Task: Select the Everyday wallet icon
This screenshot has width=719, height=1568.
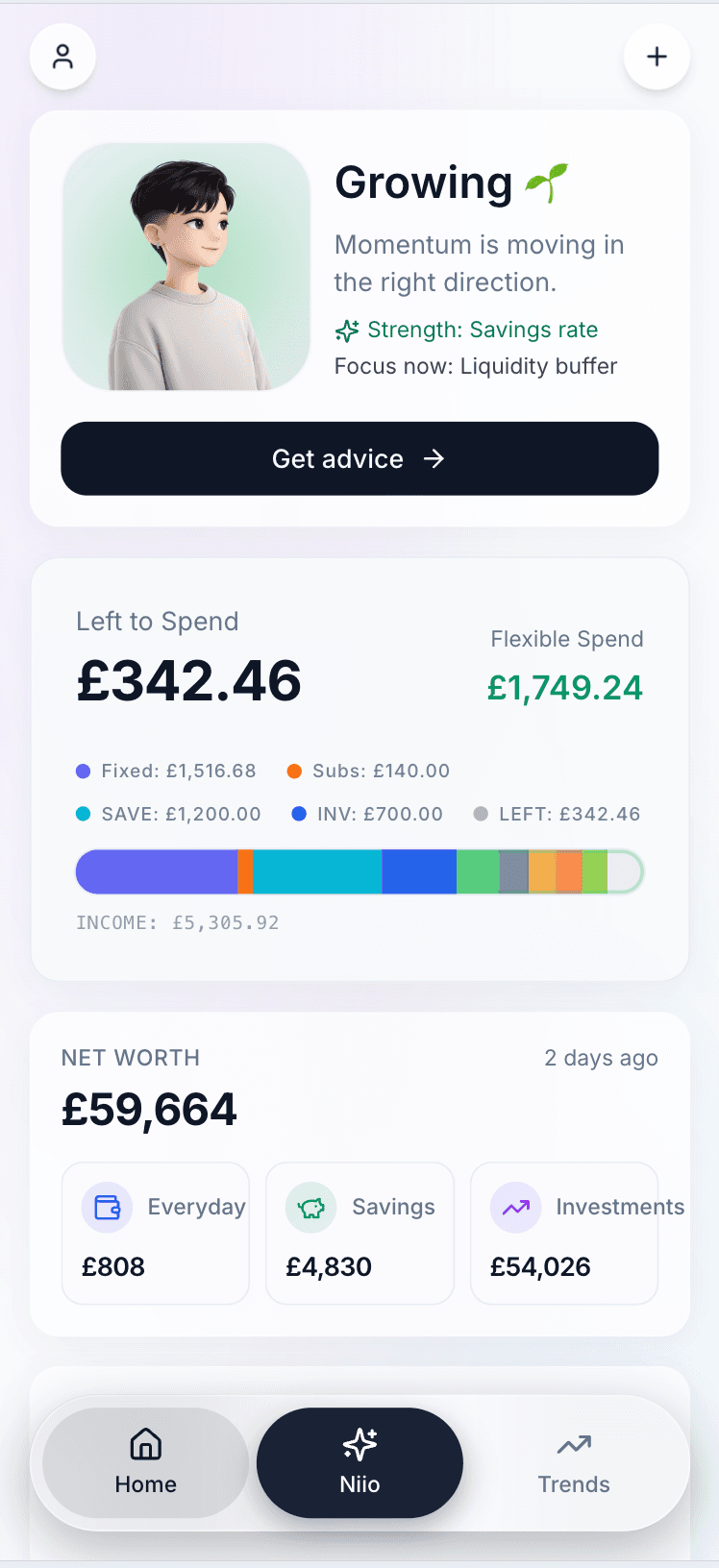Action: point(107,1207)
